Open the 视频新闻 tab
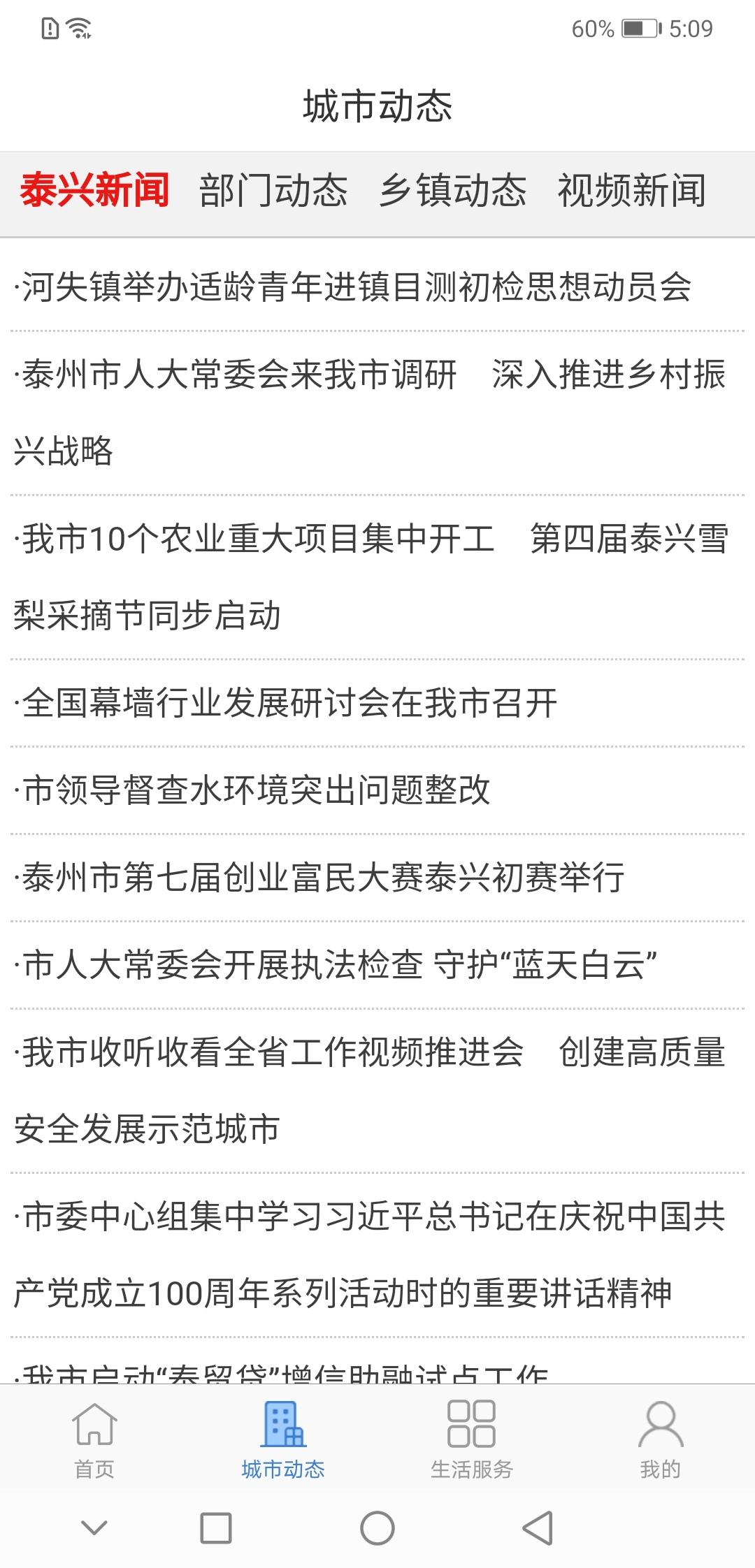This screenshot has width=755, height=1568. tap(631, 191)
